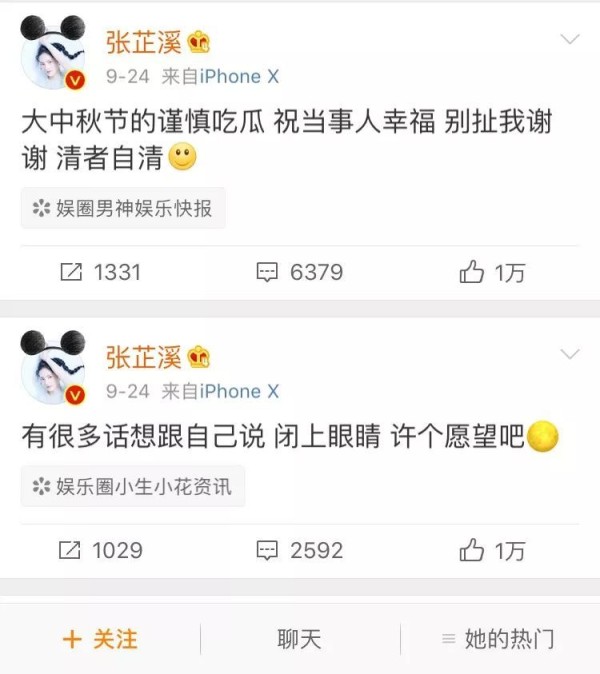Repost the post with 1331 reposts
600x674 pixels.
point(100,272)
